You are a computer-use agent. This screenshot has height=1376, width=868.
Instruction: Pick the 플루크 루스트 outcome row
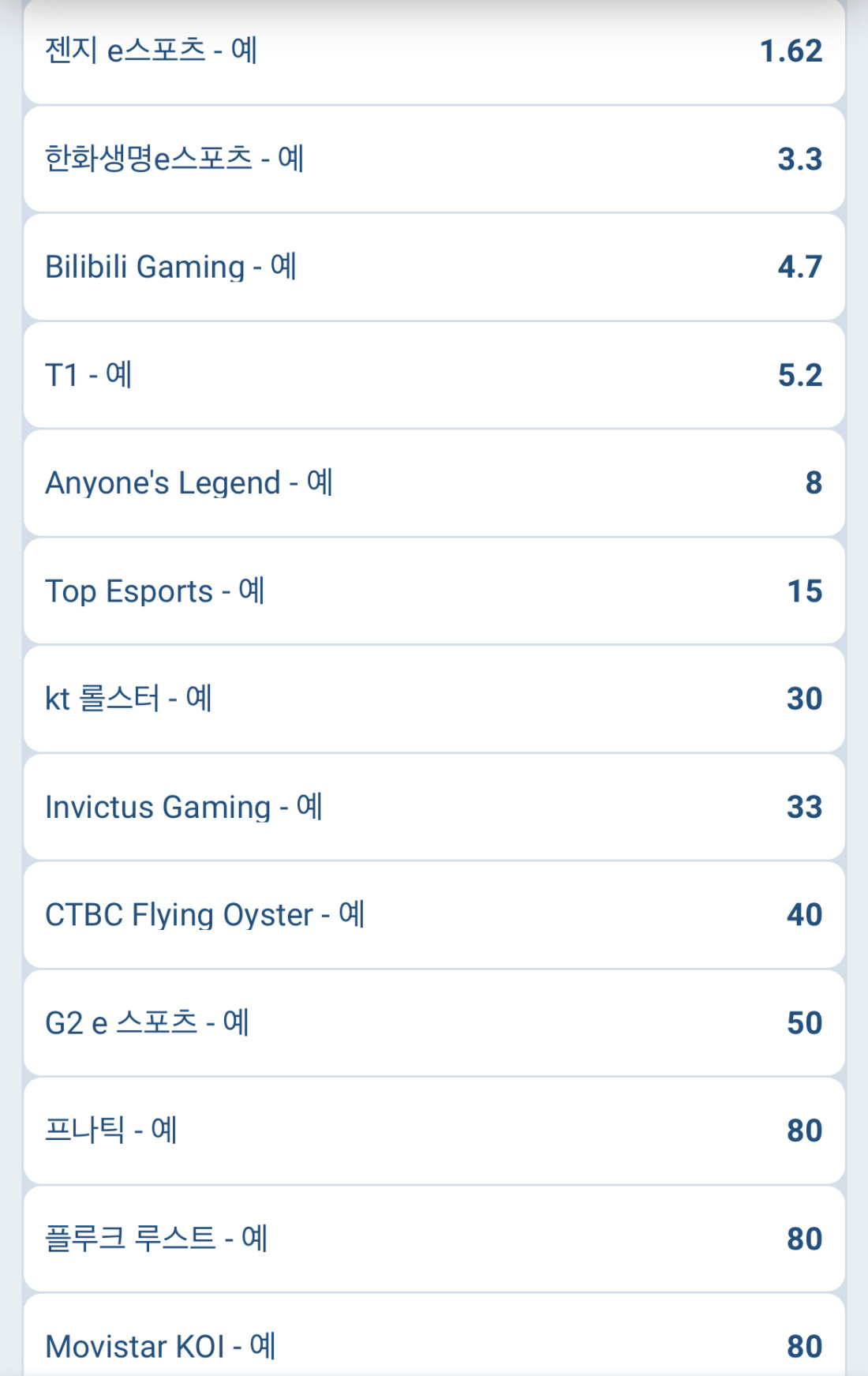(x=434, y=1239)
